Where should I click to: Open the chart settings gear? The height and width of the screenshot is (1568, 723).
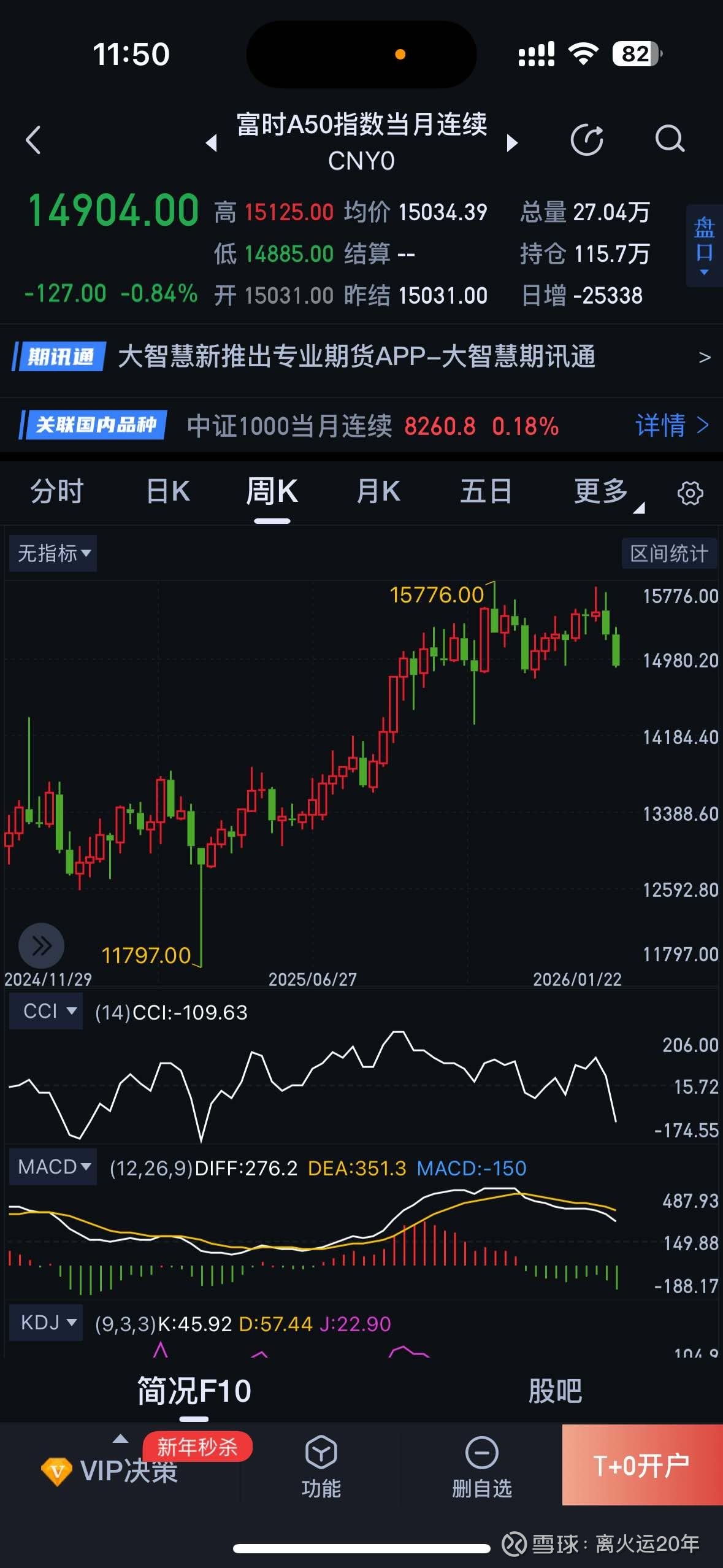(x=690, y=493)
